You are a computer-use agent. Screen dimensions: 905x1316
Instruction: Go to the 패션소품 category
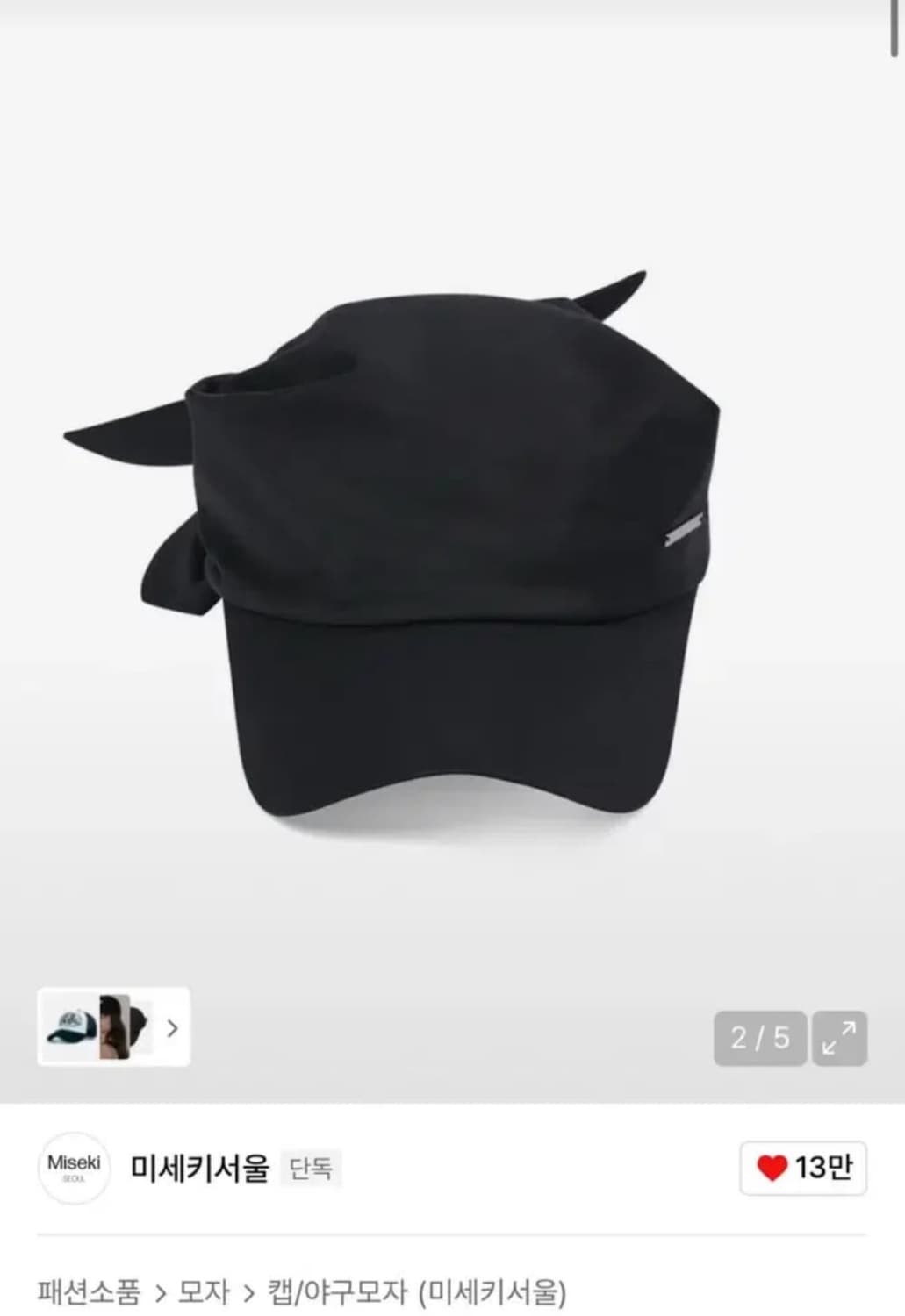[x=89, y=1291]
